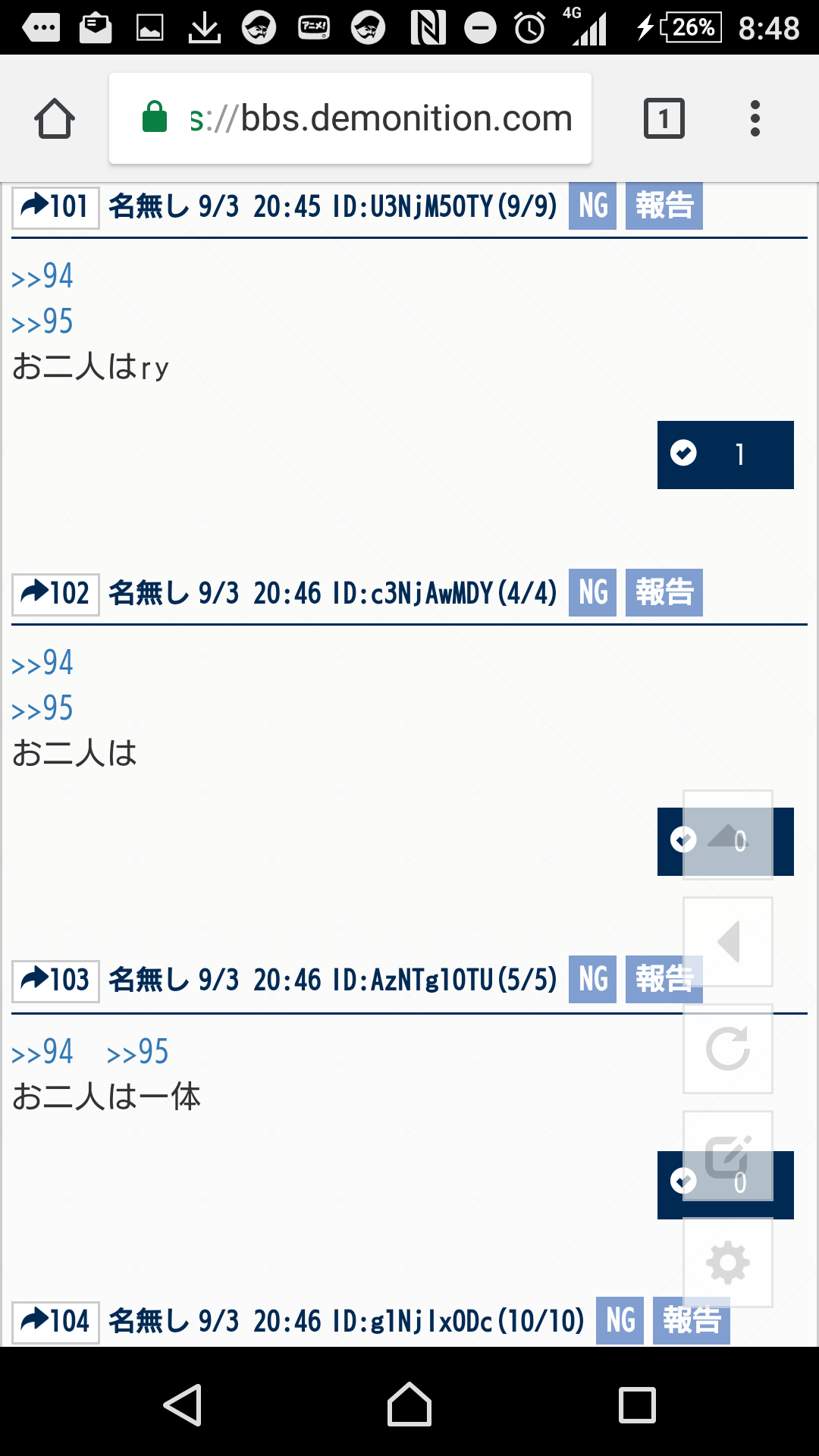Report post 101 with 報告
The width and height of the screenshot is (819, 1456).
(x=664, y=206)
